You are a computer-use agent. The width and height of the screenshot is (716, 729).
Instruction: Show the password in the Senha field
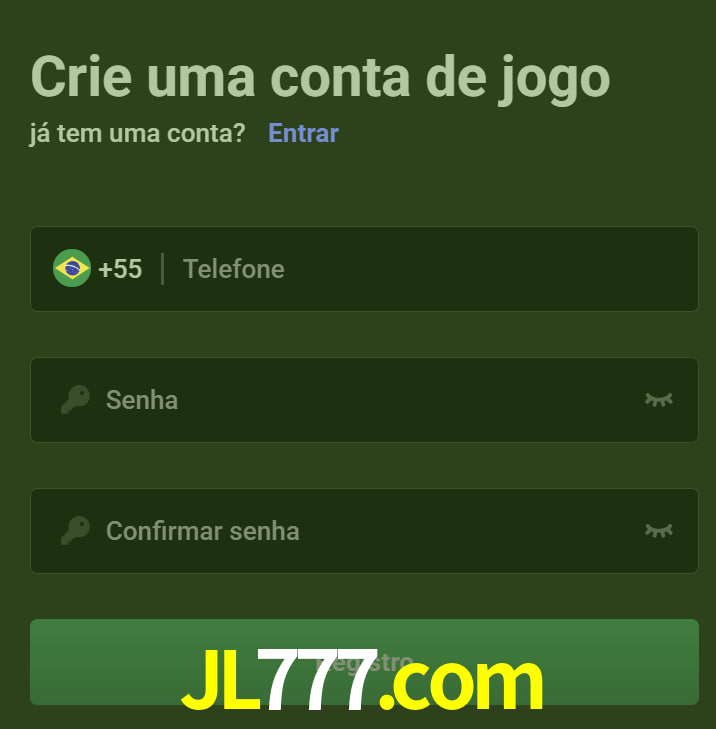point(658,400)
